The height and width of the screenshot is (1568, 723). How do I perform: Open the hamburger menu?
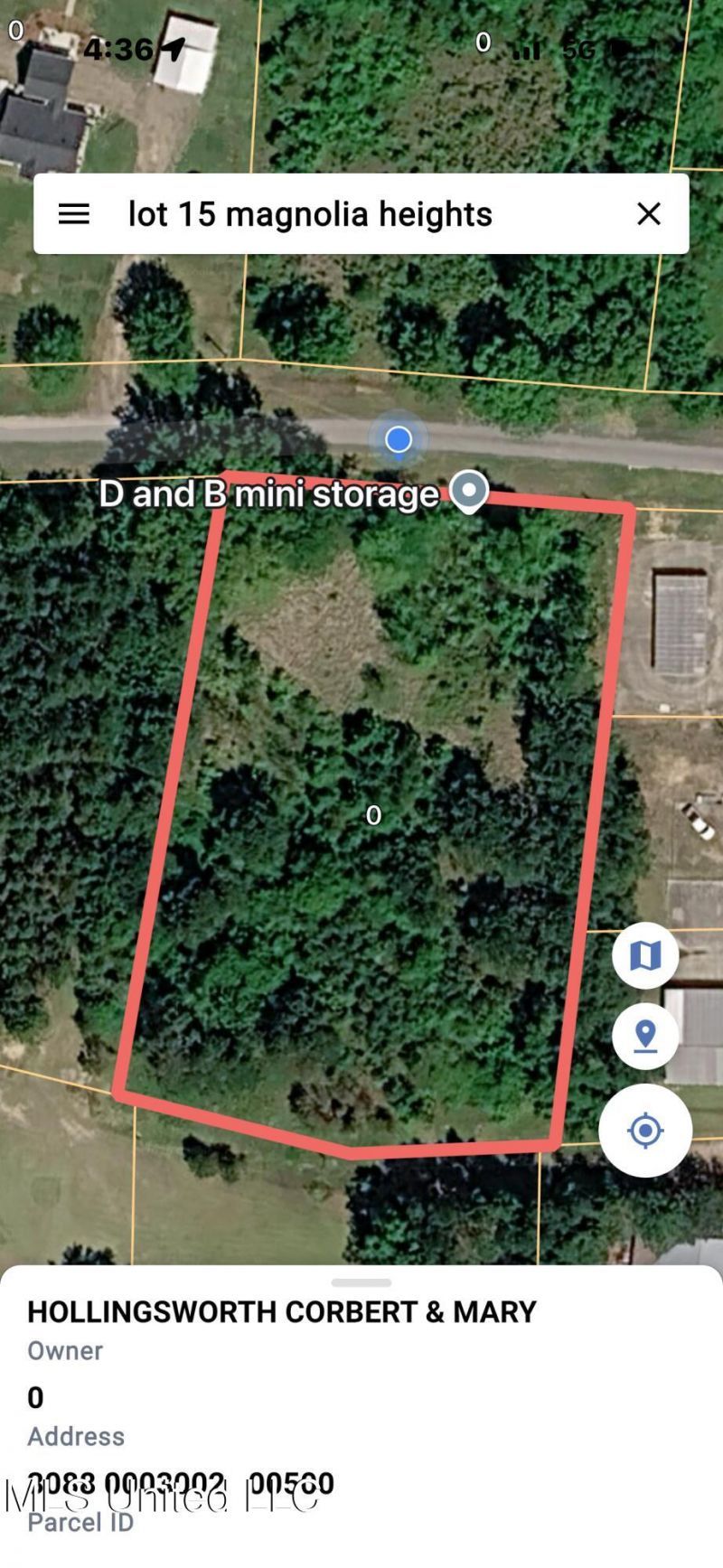[74, 214]
